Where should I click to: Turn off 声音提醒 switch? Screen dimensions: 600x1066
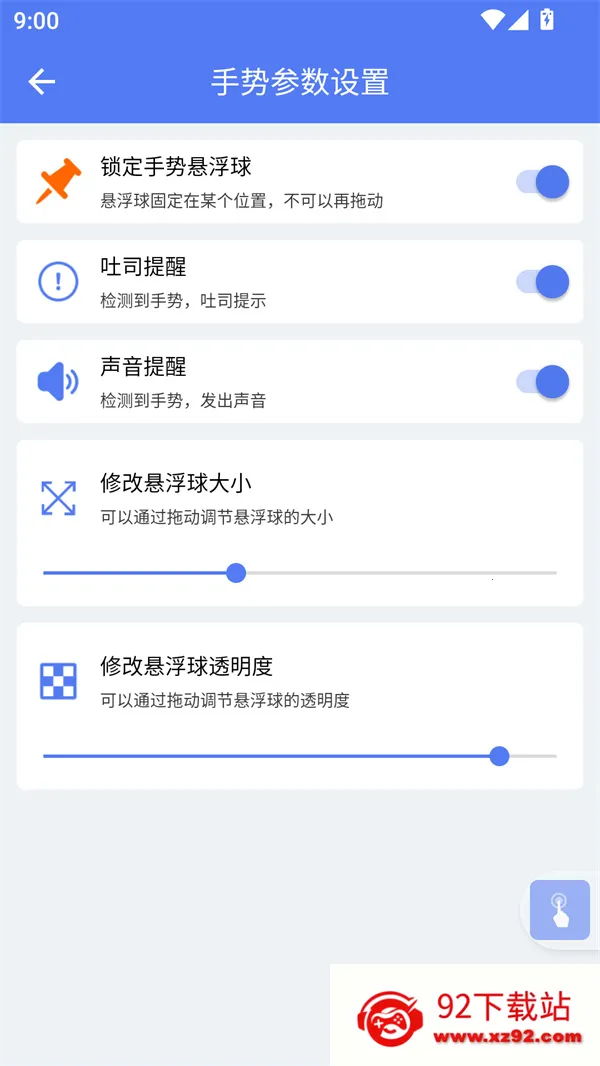tap(542, 381)
